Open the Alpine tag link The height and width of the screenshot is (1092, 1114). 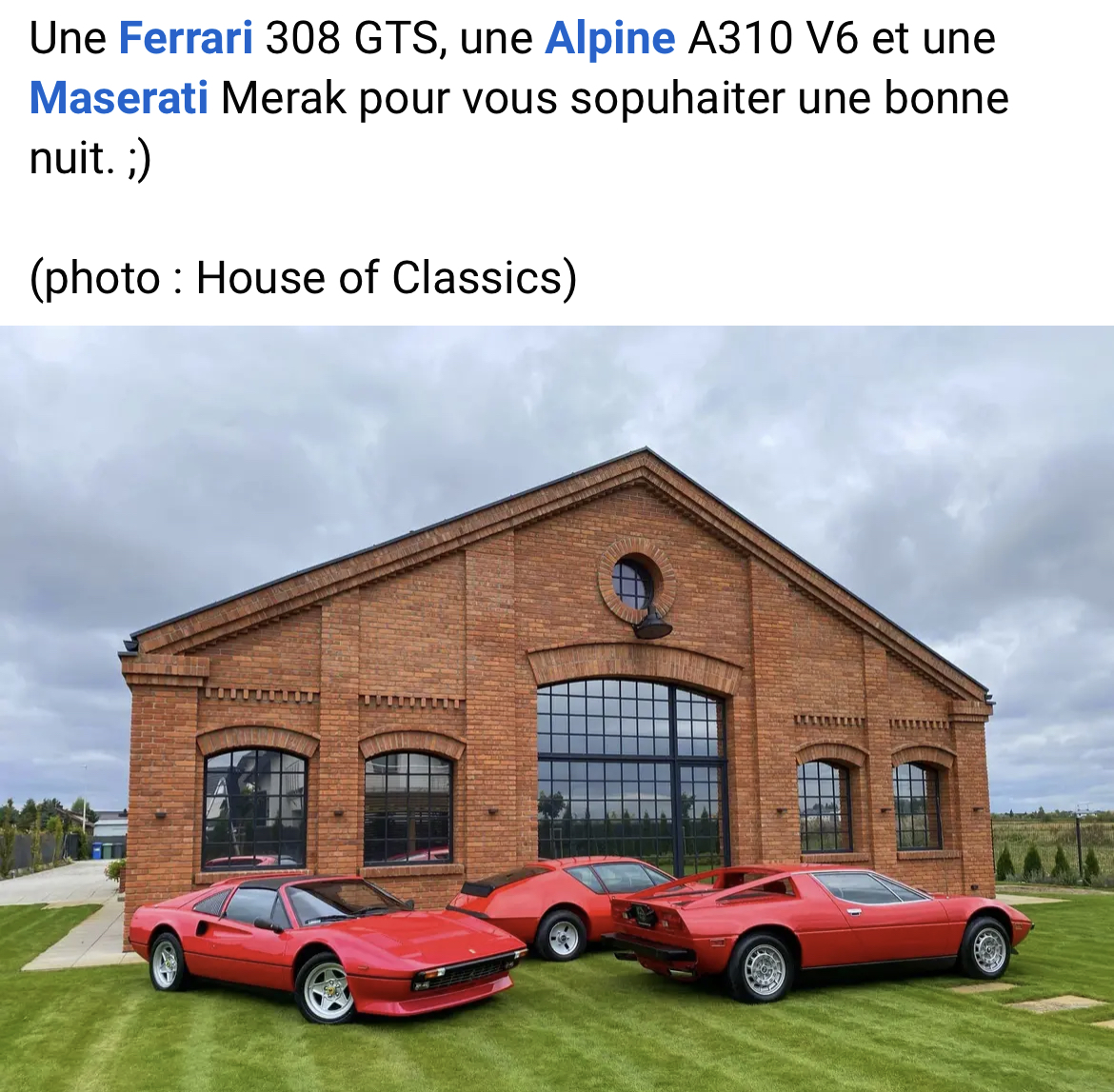coord(609,39)
